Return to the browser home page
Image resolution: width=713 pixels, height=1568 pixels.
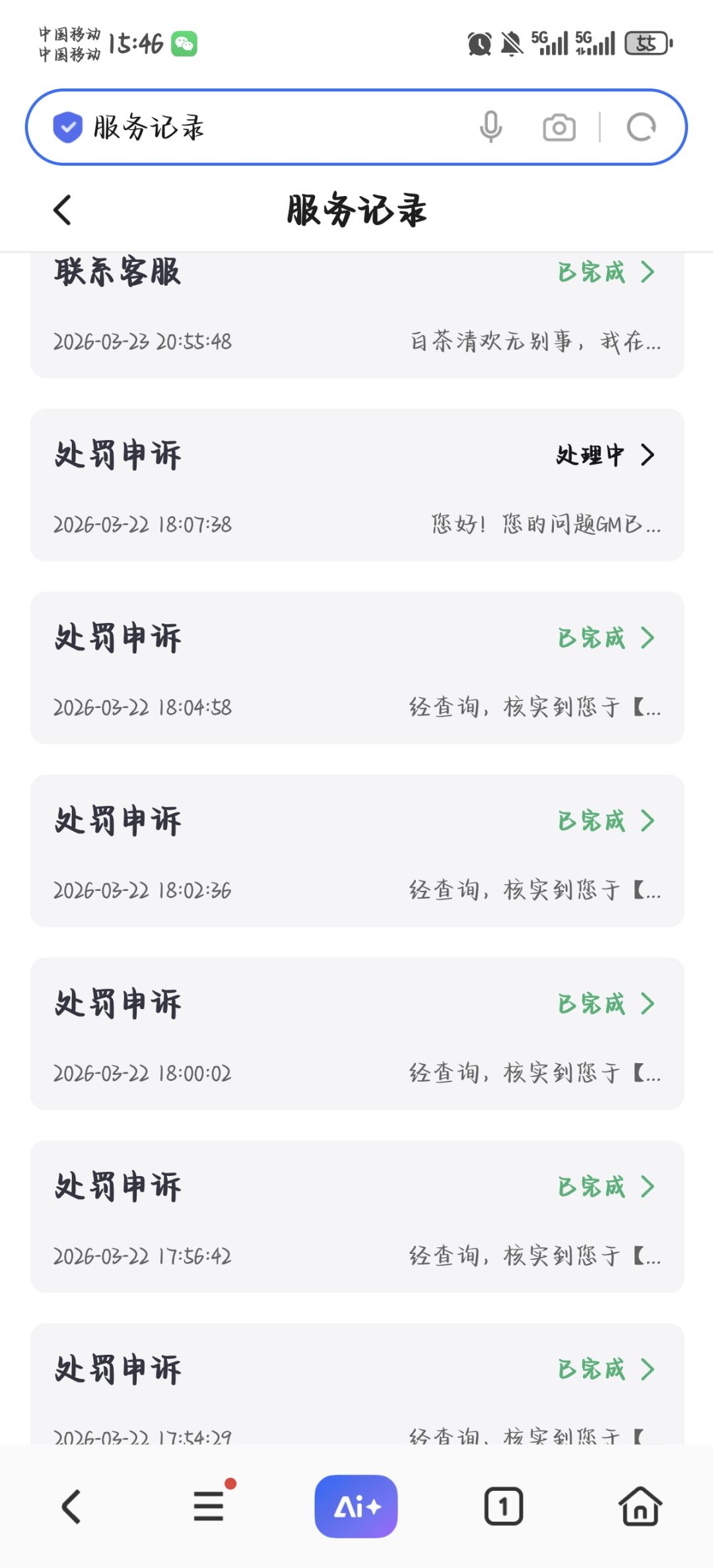pyautogui.click(x=640, y=1507)
